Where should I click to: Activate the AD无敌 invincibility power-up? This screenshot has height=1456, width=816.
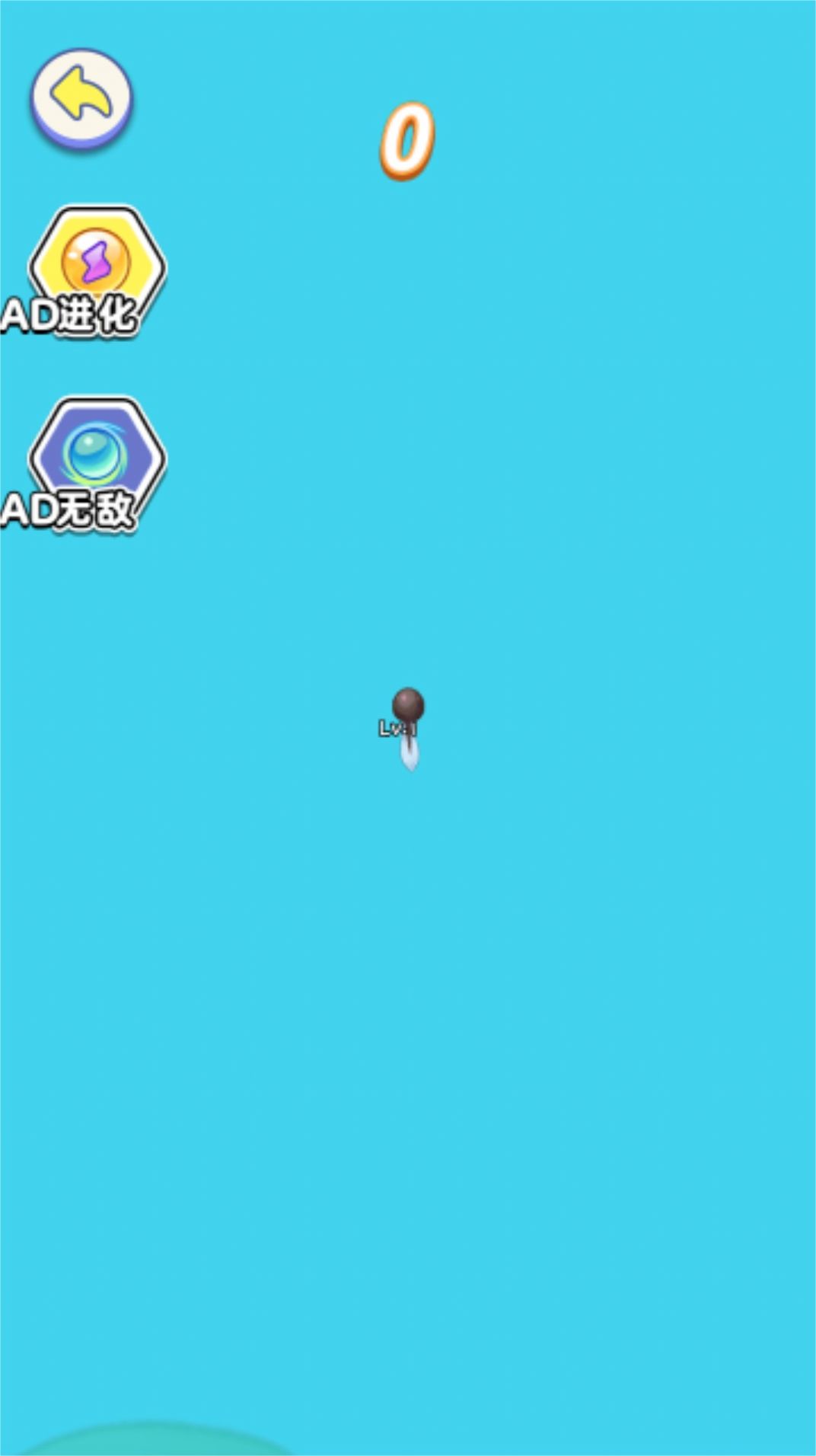click(96, 459)
